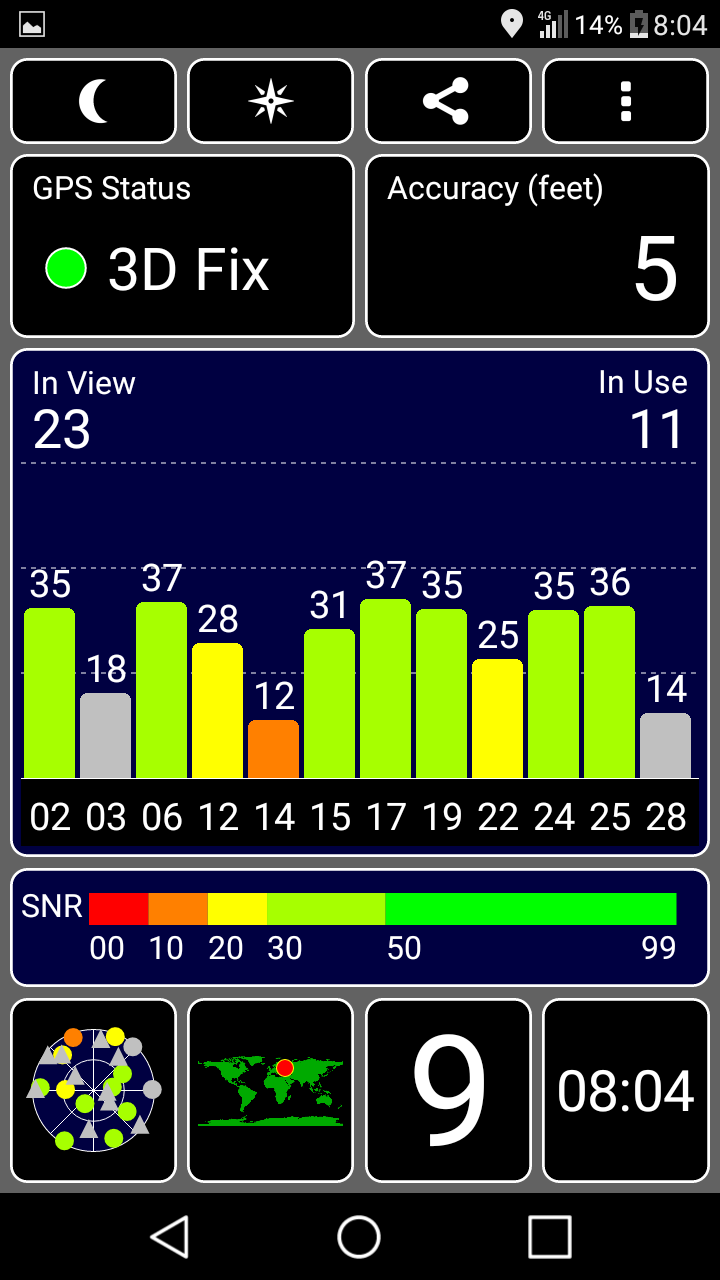Screen dimensions: 720x1280
Task: Open the three-dot overflow menu
Action: pos(626,101)
